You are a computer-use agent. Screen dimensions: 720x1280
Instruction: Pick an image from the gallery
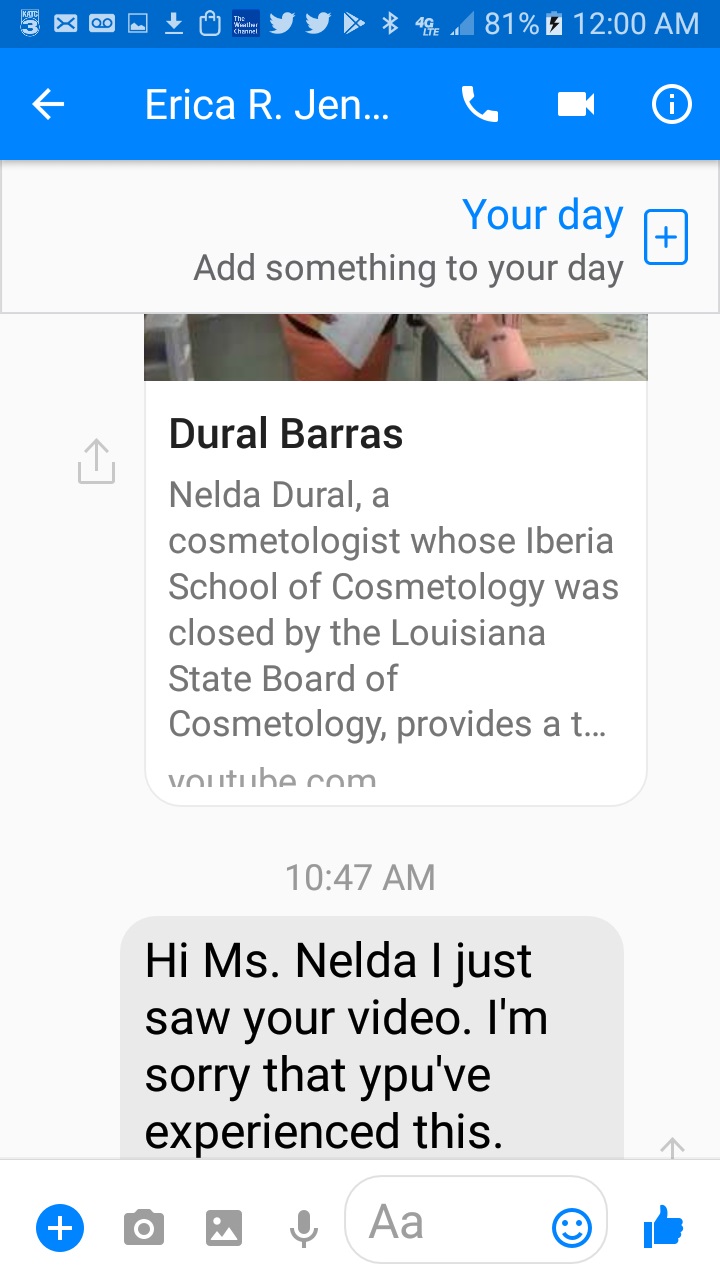(x=224, y=1227)
